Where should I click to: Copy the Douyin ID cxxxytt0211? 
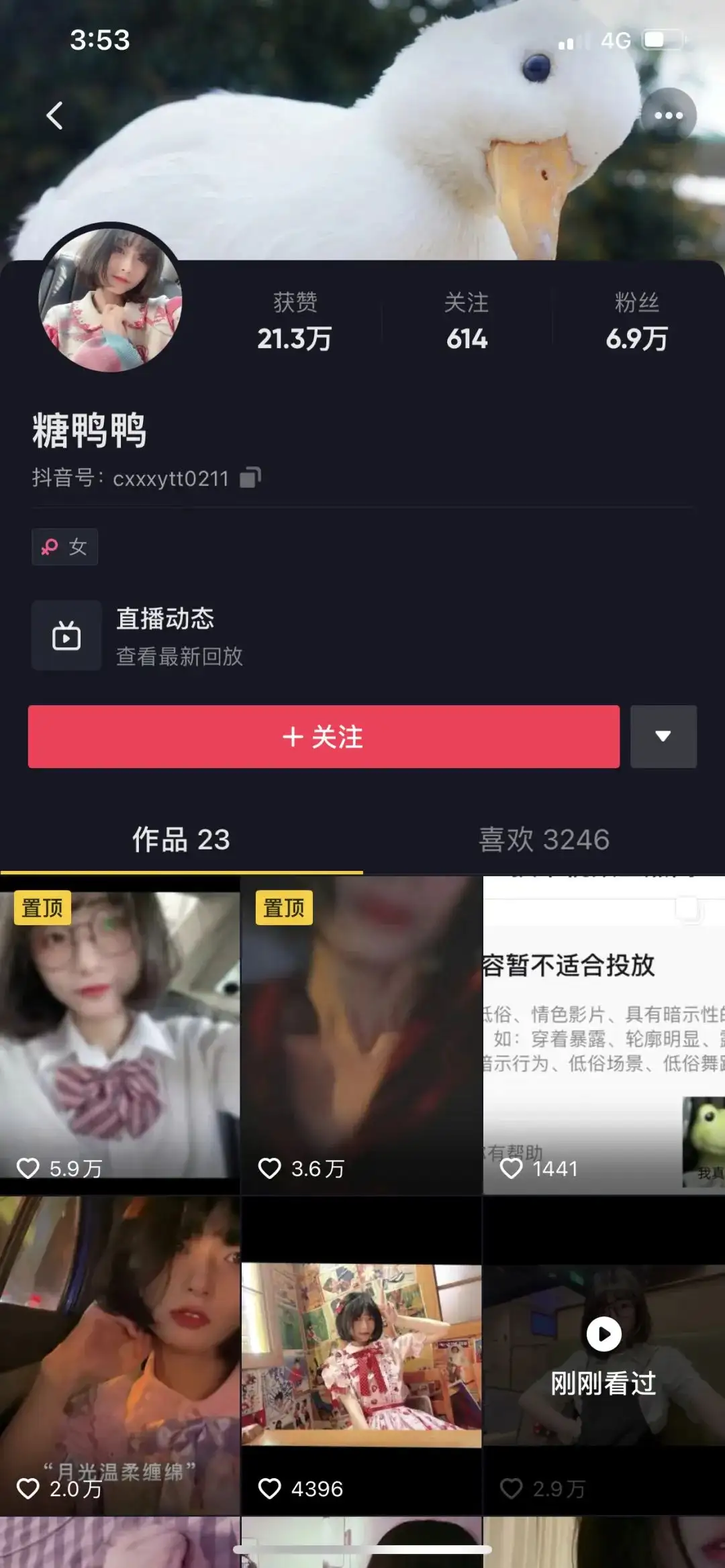pyautogui.click(x=250, y=478)
